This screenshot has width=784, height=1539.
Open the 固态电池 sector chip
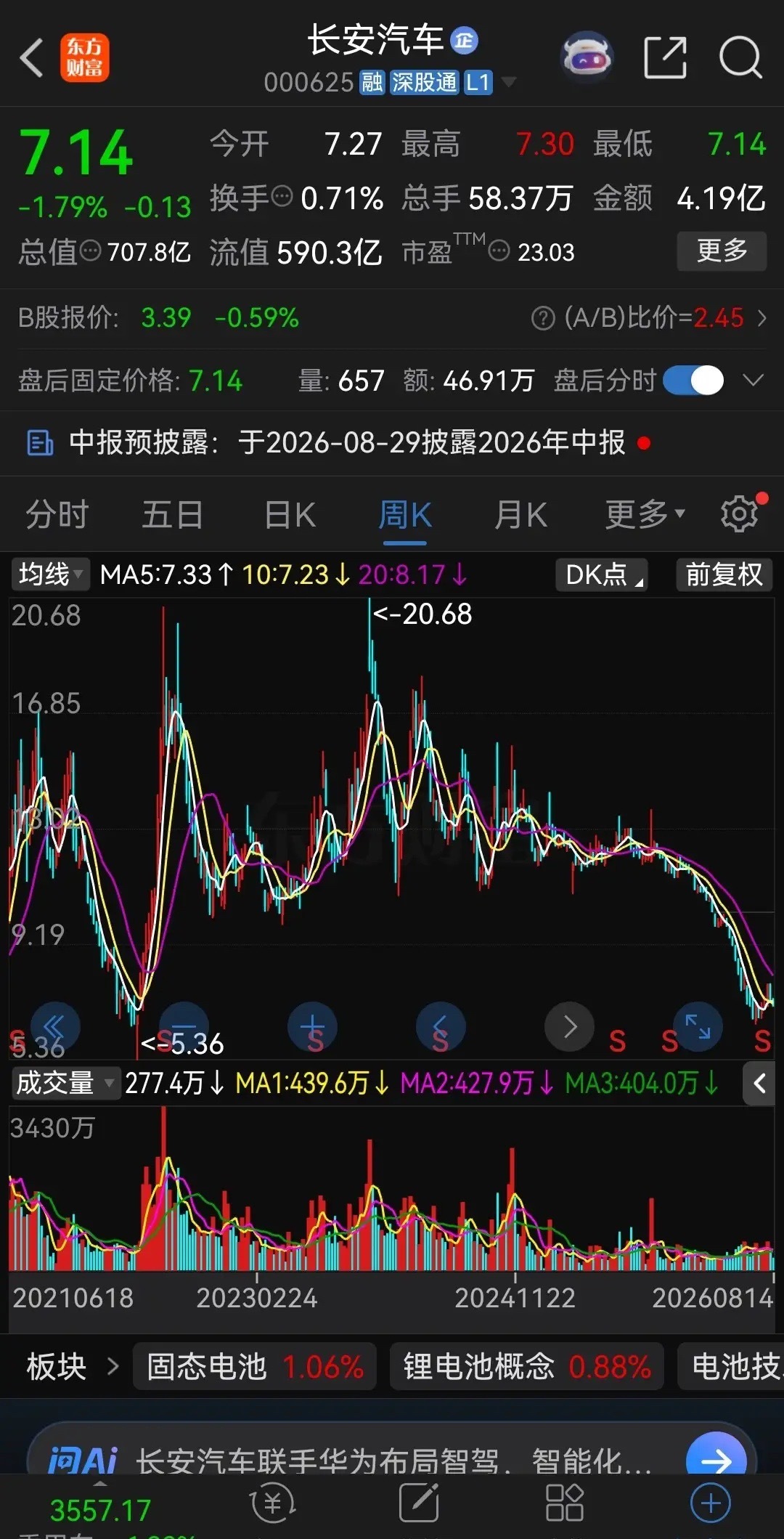click(x=254, y=1367)
